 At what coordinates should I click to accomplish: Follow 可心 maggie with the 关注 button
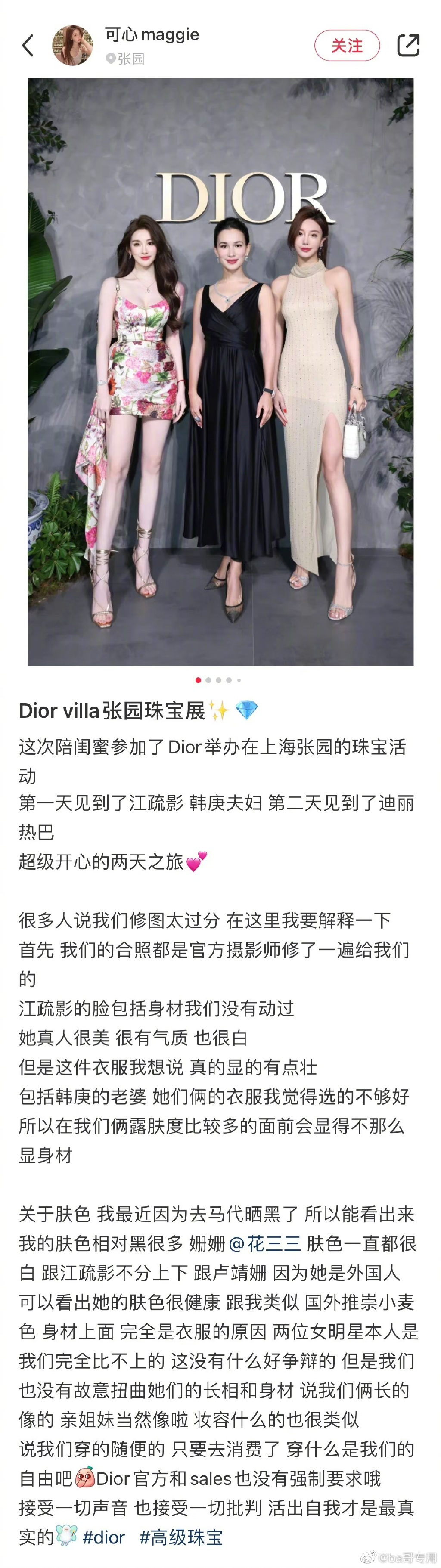pyautogui.click(x=347, y=46)
